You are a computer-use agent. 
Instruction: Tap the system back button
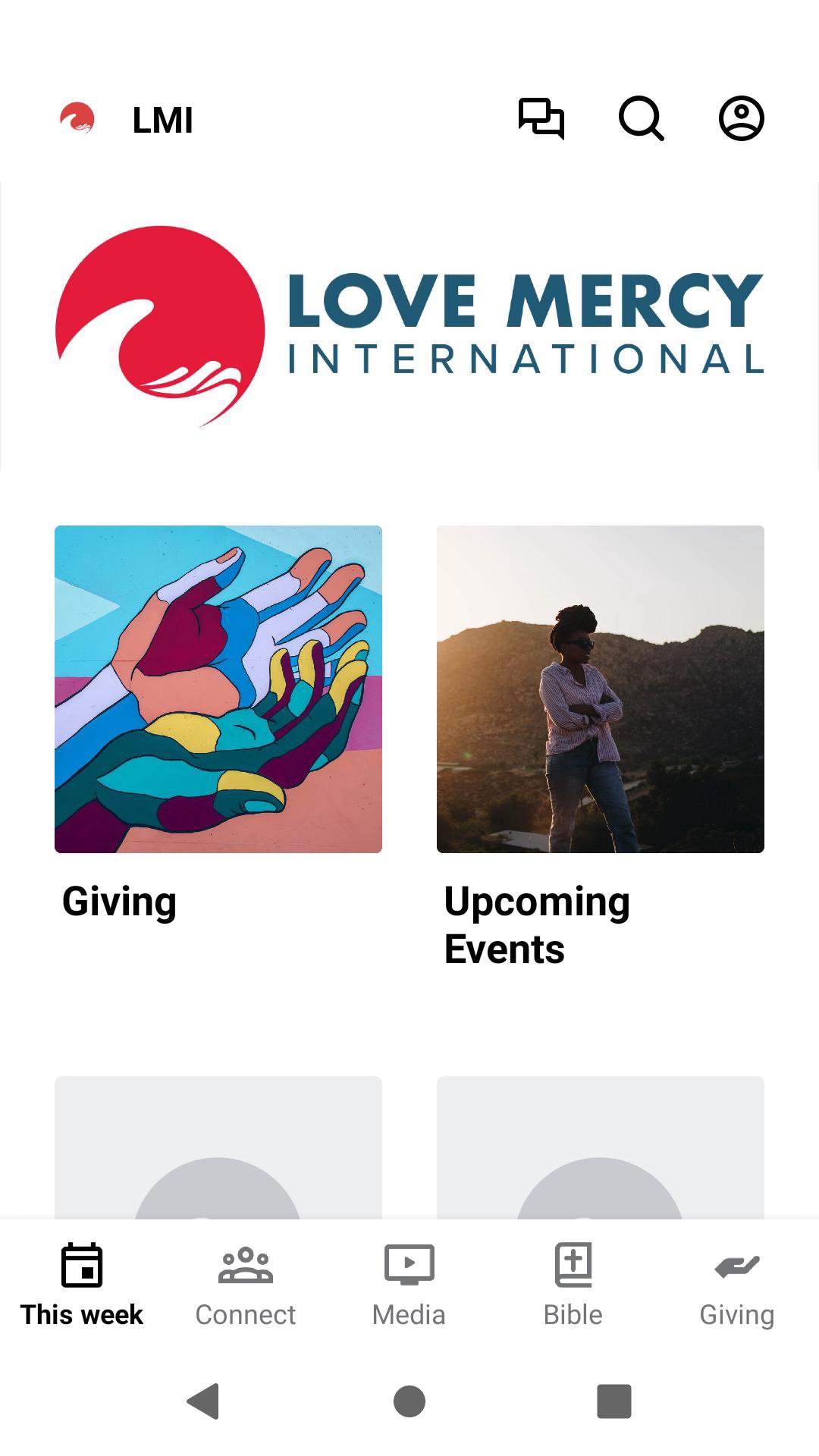pos(203,1401)
